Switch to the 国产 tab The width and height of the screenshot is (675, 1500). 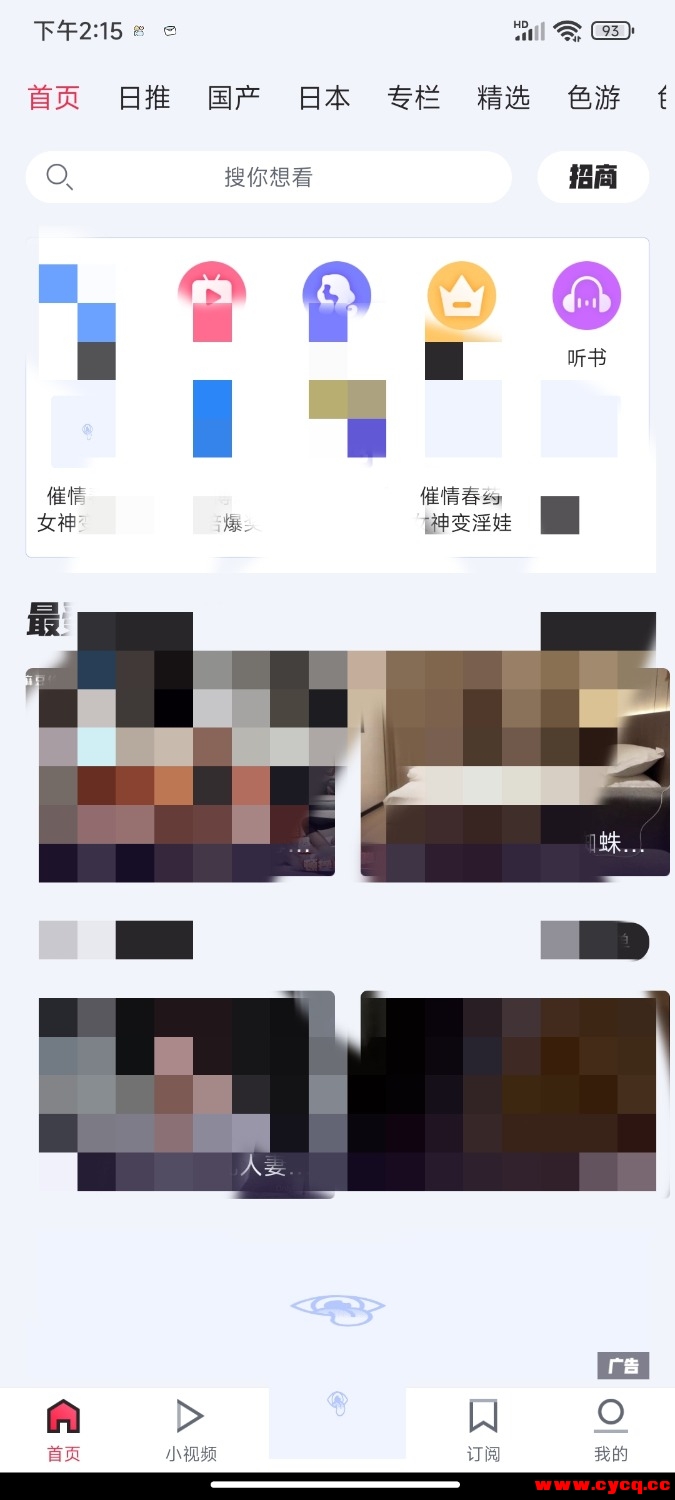coord(234,98)
